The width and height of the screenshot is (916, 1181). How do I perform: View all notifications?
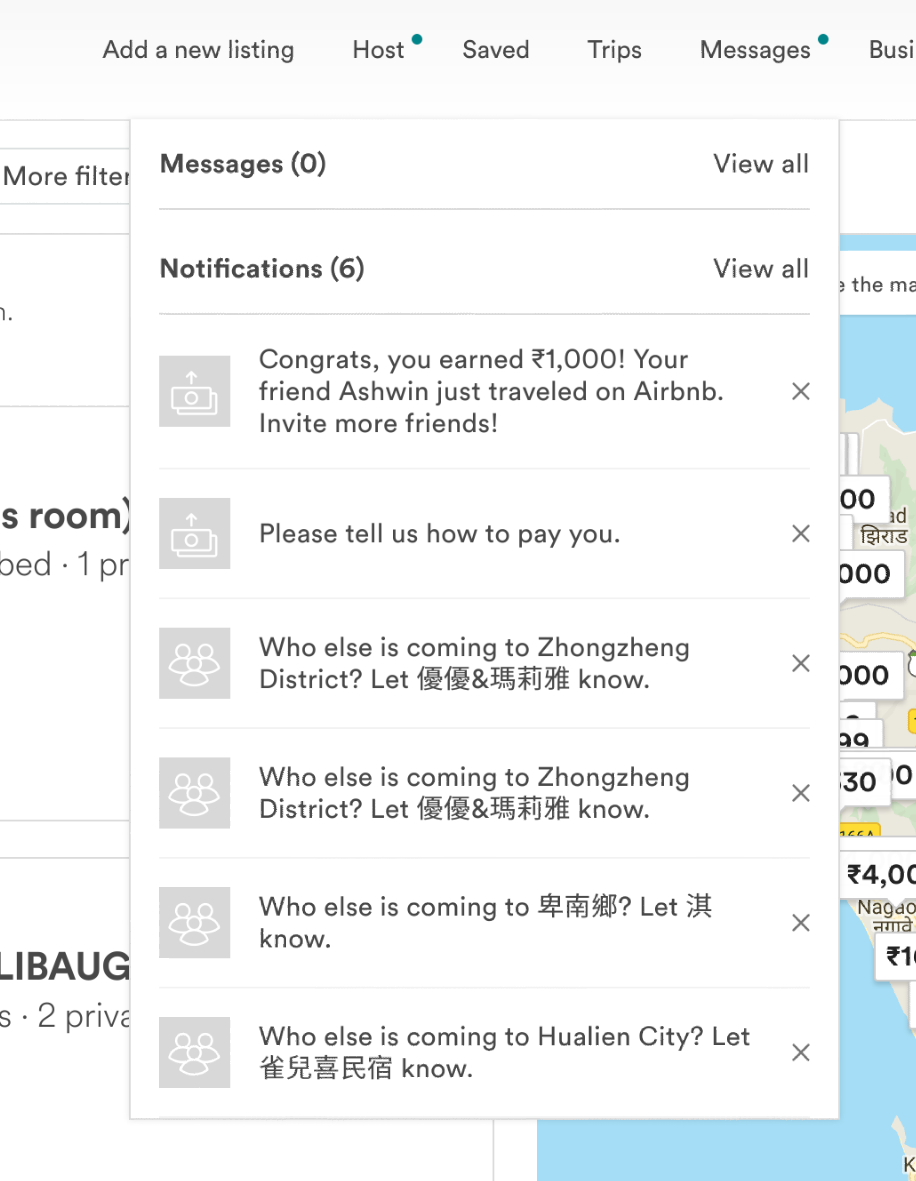pos(760,269)
